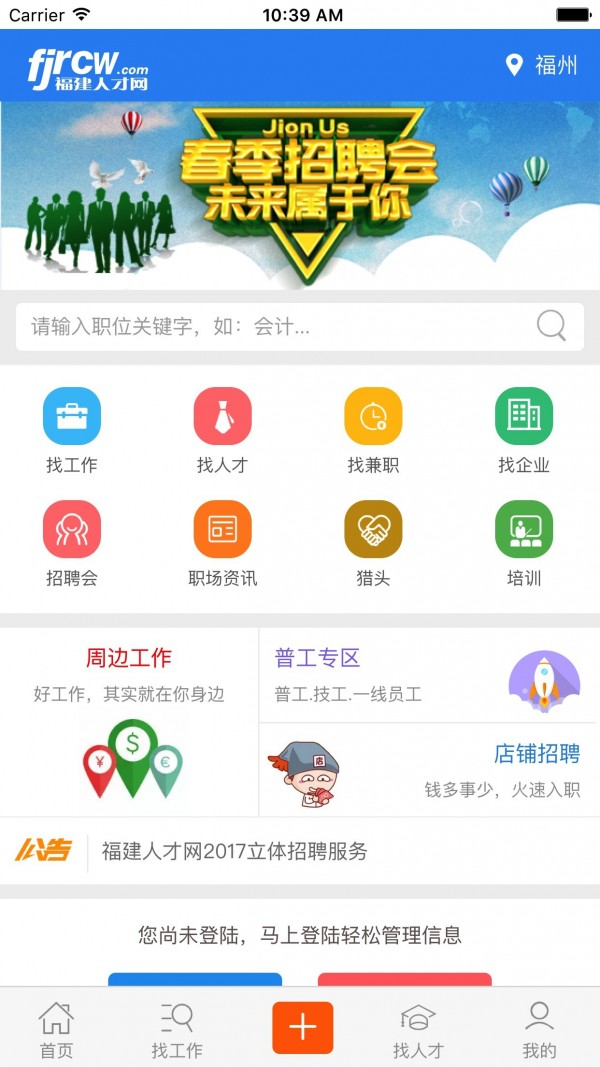Switch to the 我的 profile tab

(x=539, y=1030)
